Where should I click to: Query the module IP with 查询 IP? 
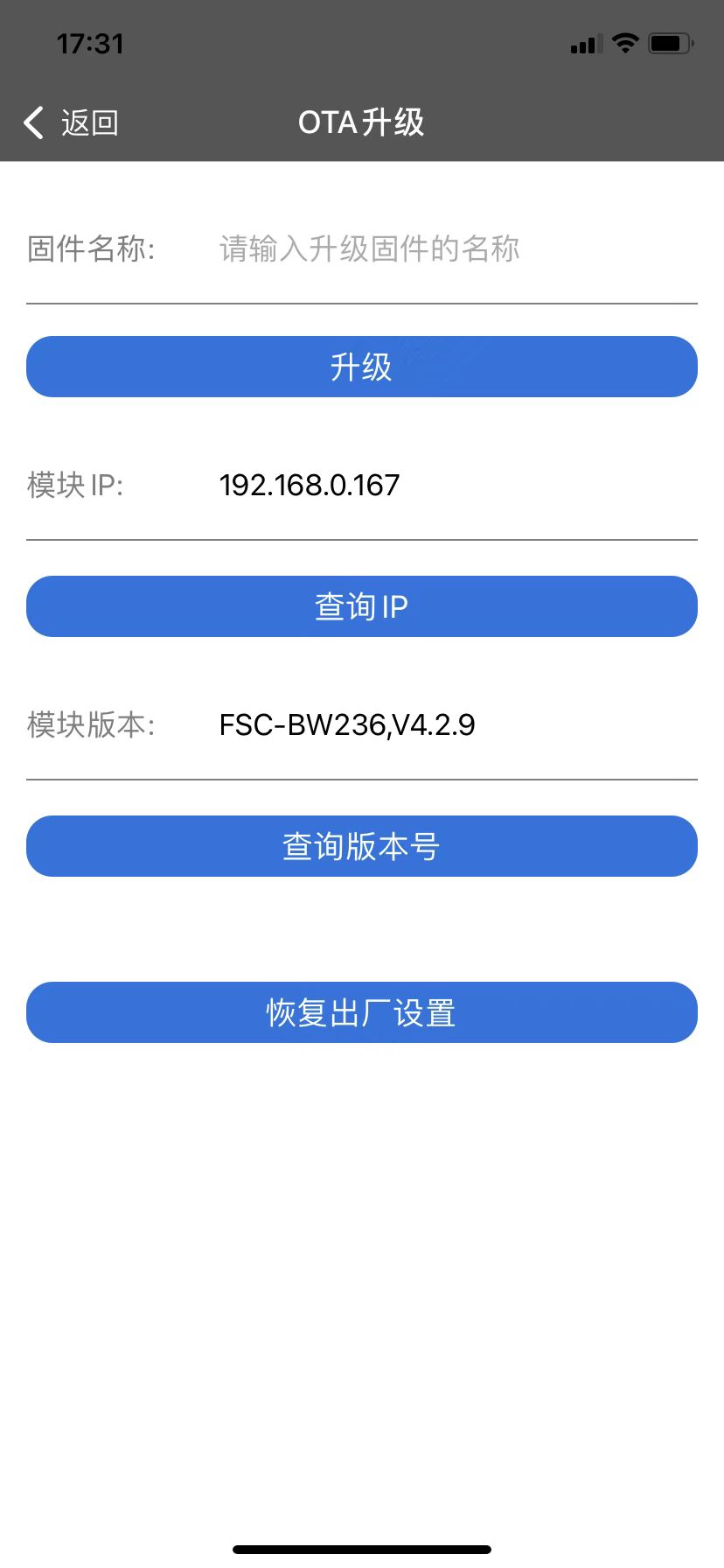pyautogui.click(x=362, y=606)
